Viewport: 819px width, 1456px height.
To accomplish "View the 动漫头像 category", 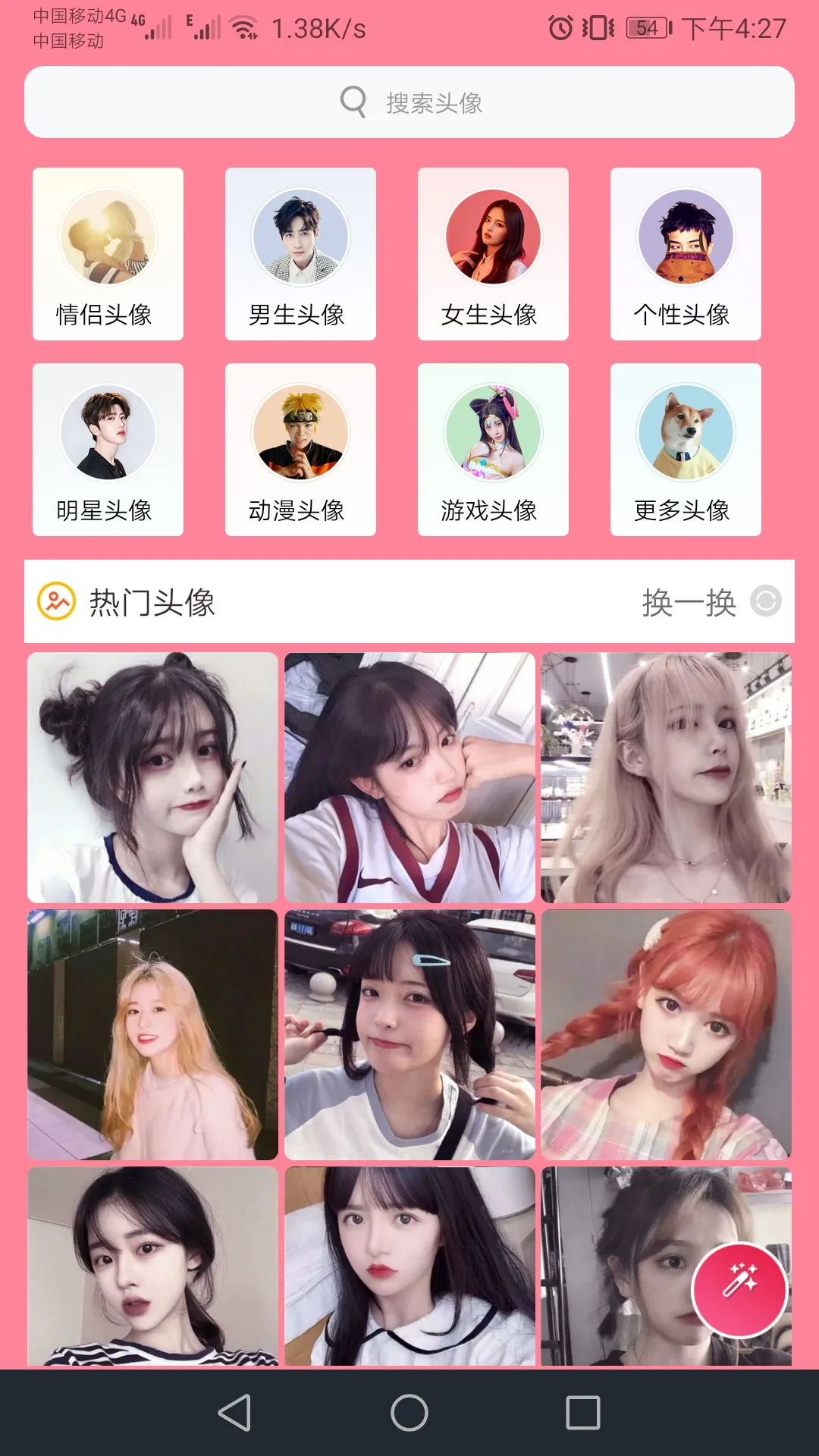I will coord(300,450).
